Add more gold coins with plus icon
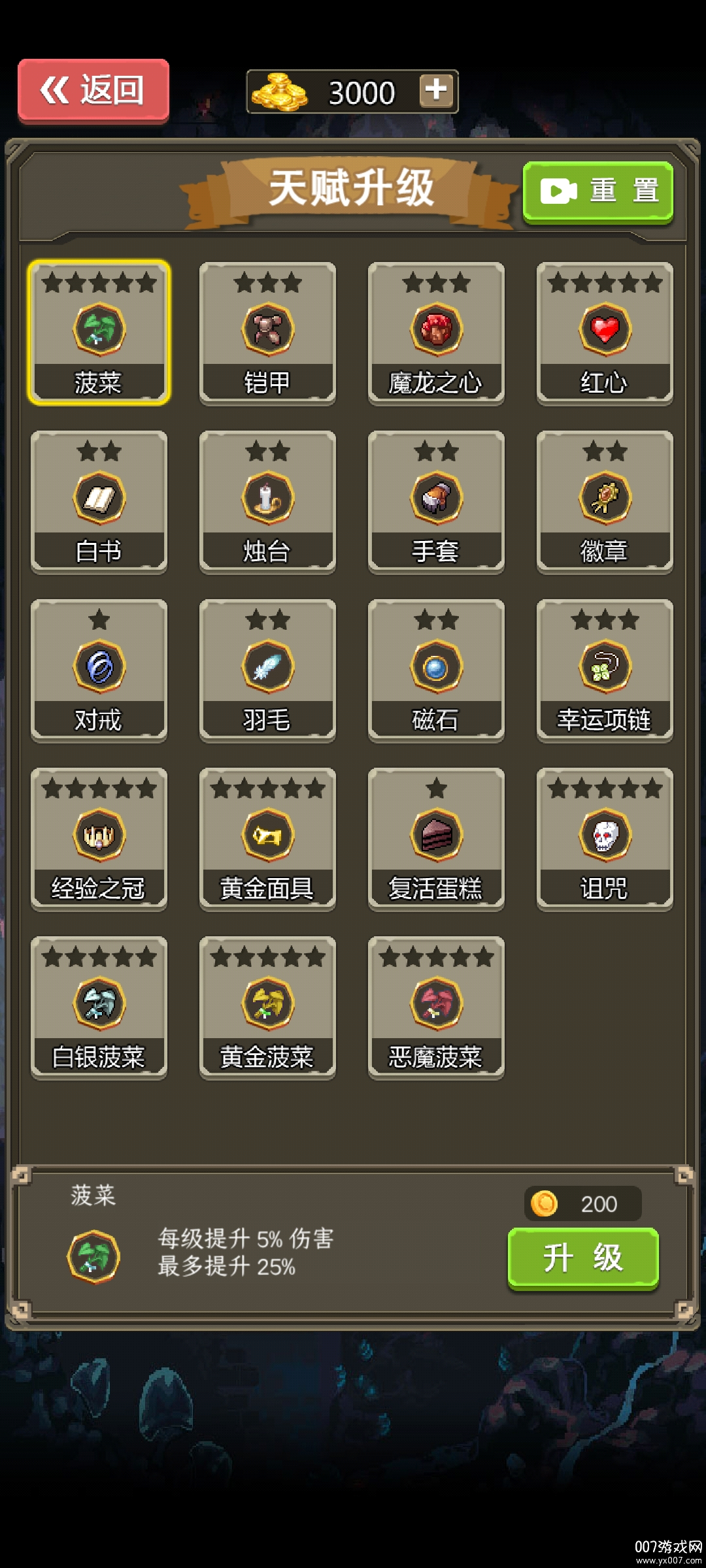This screenshot has height=1568, width=706. [x=436, y=90]
